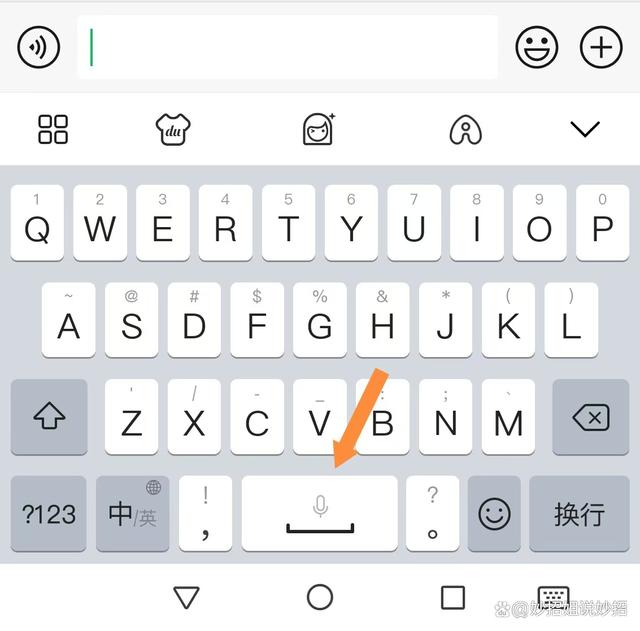Image resolution: width=640 pixels, height=631 pixels.
Task: Go to the system home screen
Action: tap(320, 598)
